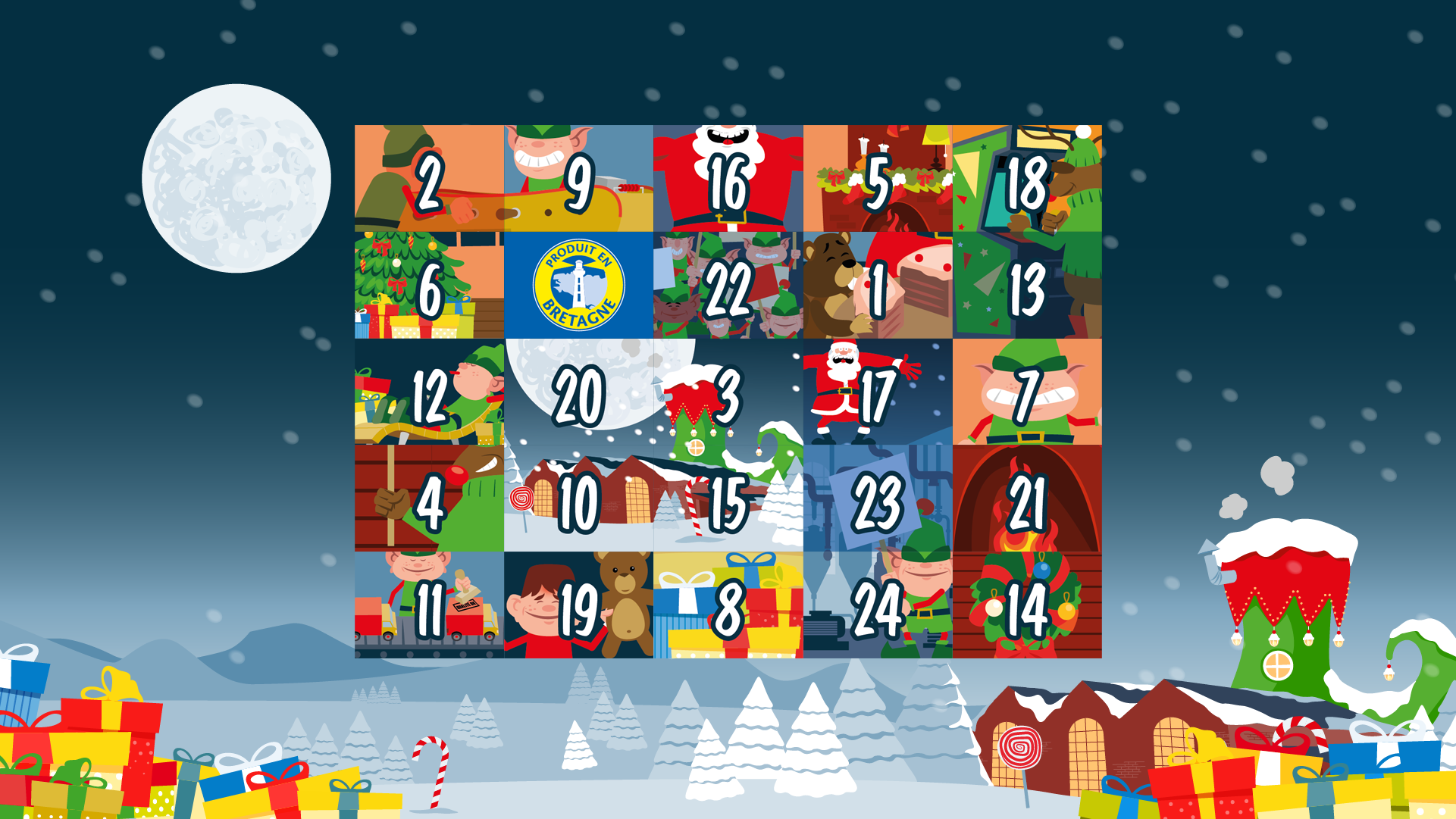Select the door numbered 13

point(1027,286)
